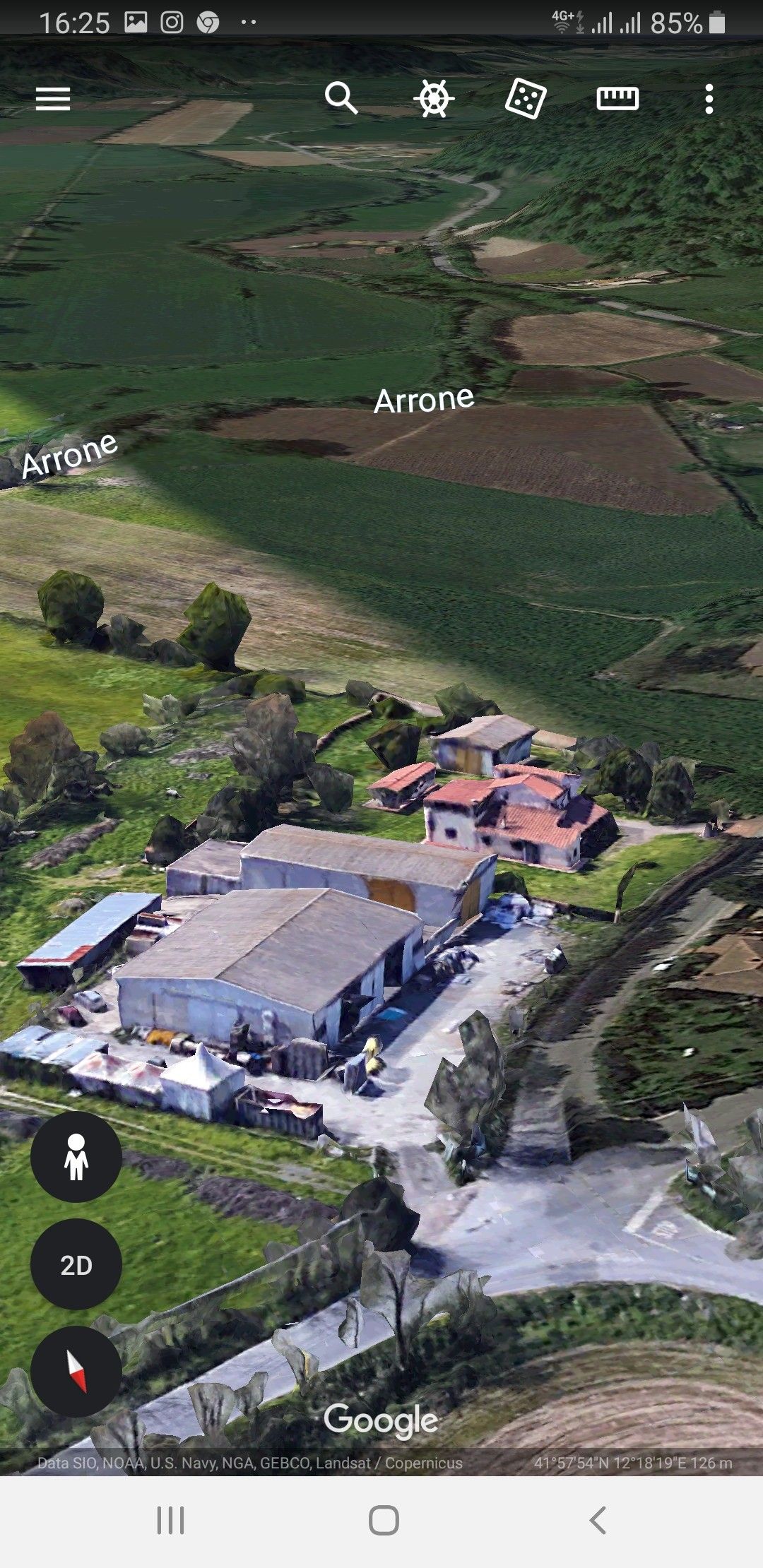Open recent apps from navigation bar

click(170, 1519)
